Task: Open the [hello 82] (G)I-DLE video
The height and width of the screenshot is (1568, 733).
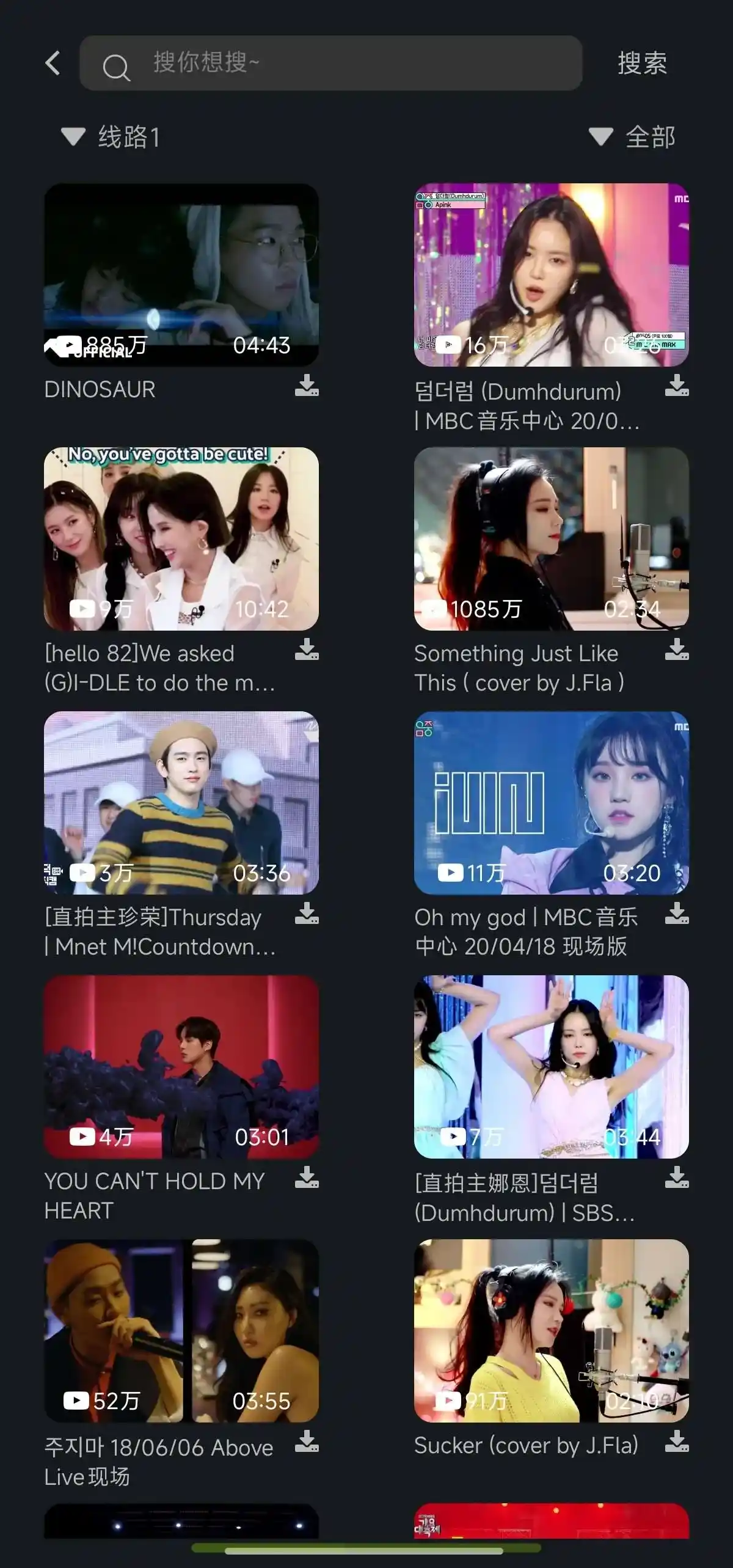Action: 181,539
